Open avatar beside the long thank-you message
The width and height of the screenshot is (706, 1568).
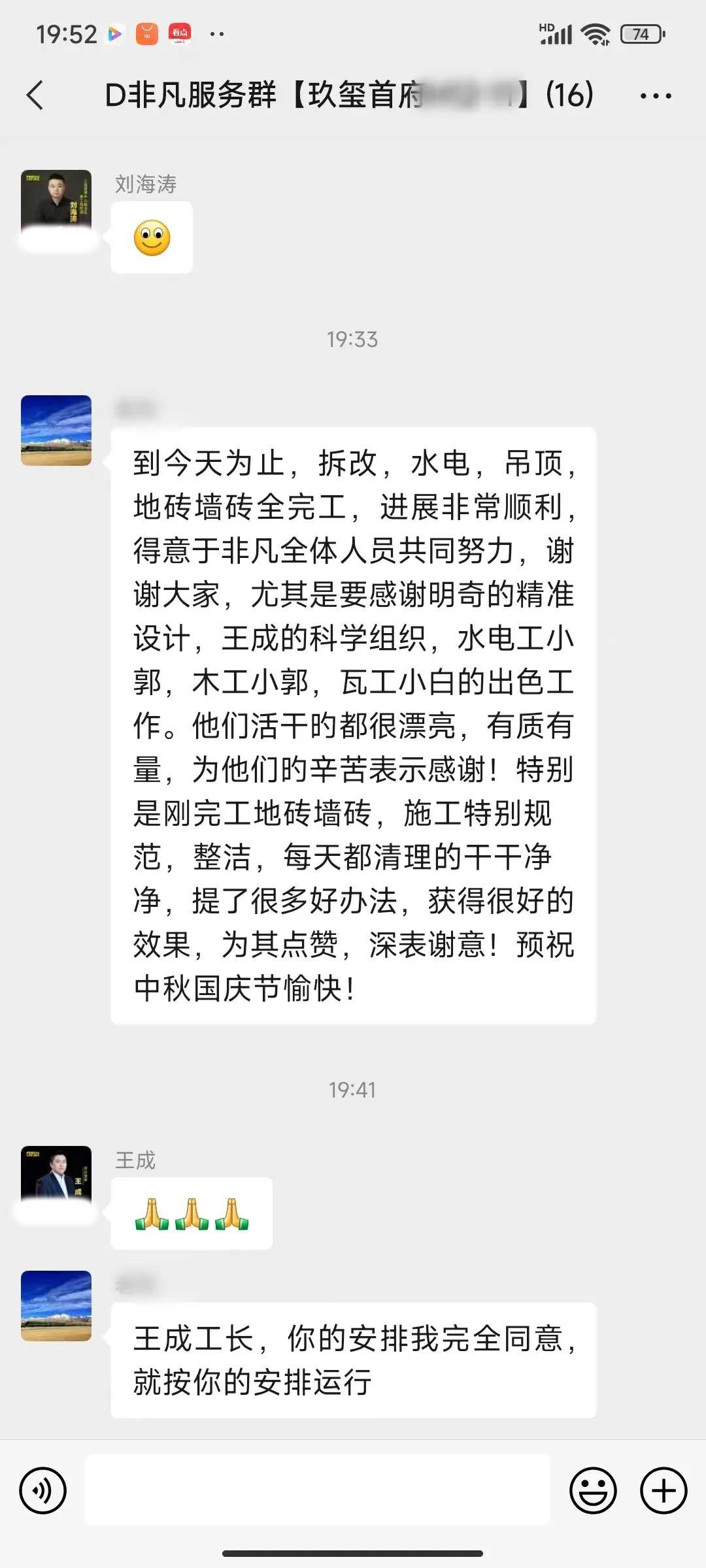56,430
